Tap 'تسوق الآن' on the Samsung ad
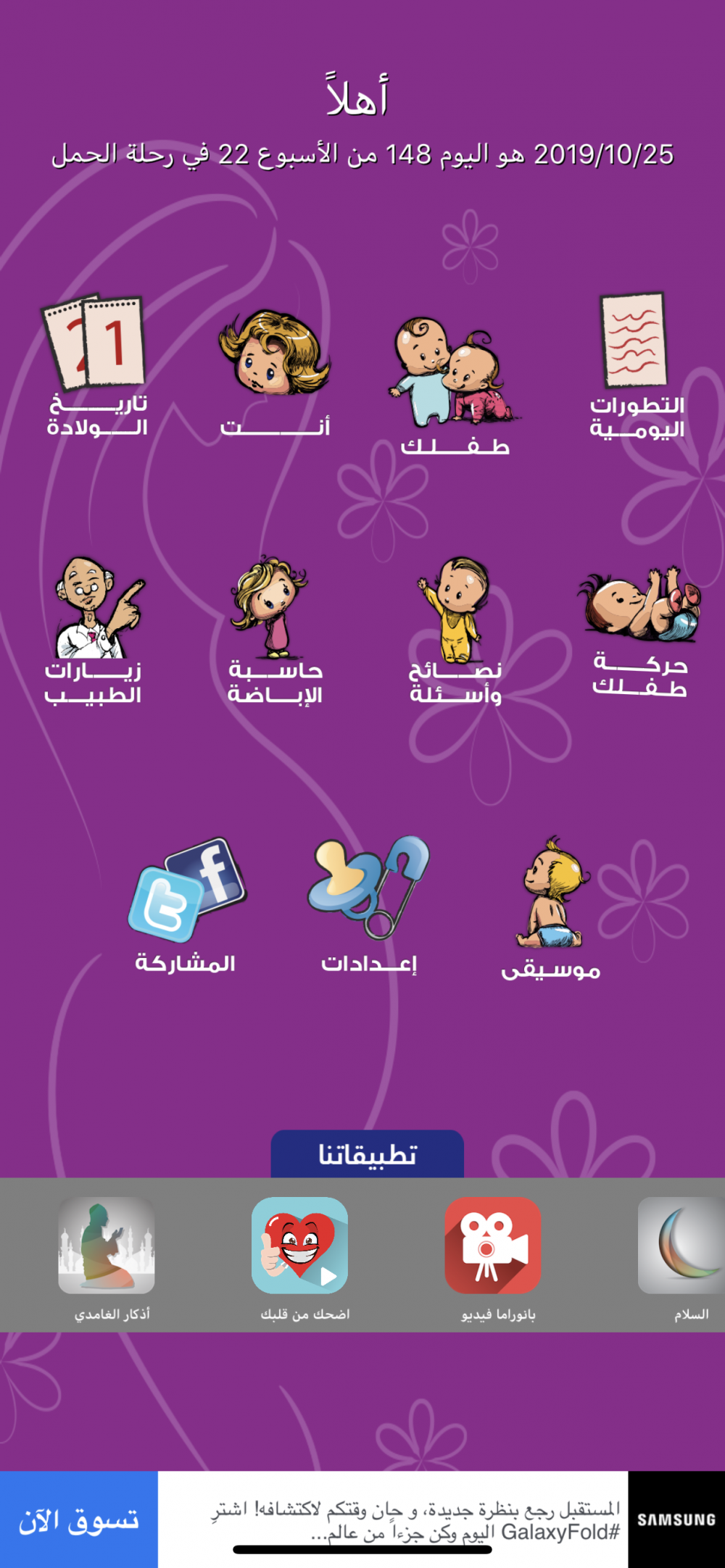The image size is (725, 1568). 78,1519
